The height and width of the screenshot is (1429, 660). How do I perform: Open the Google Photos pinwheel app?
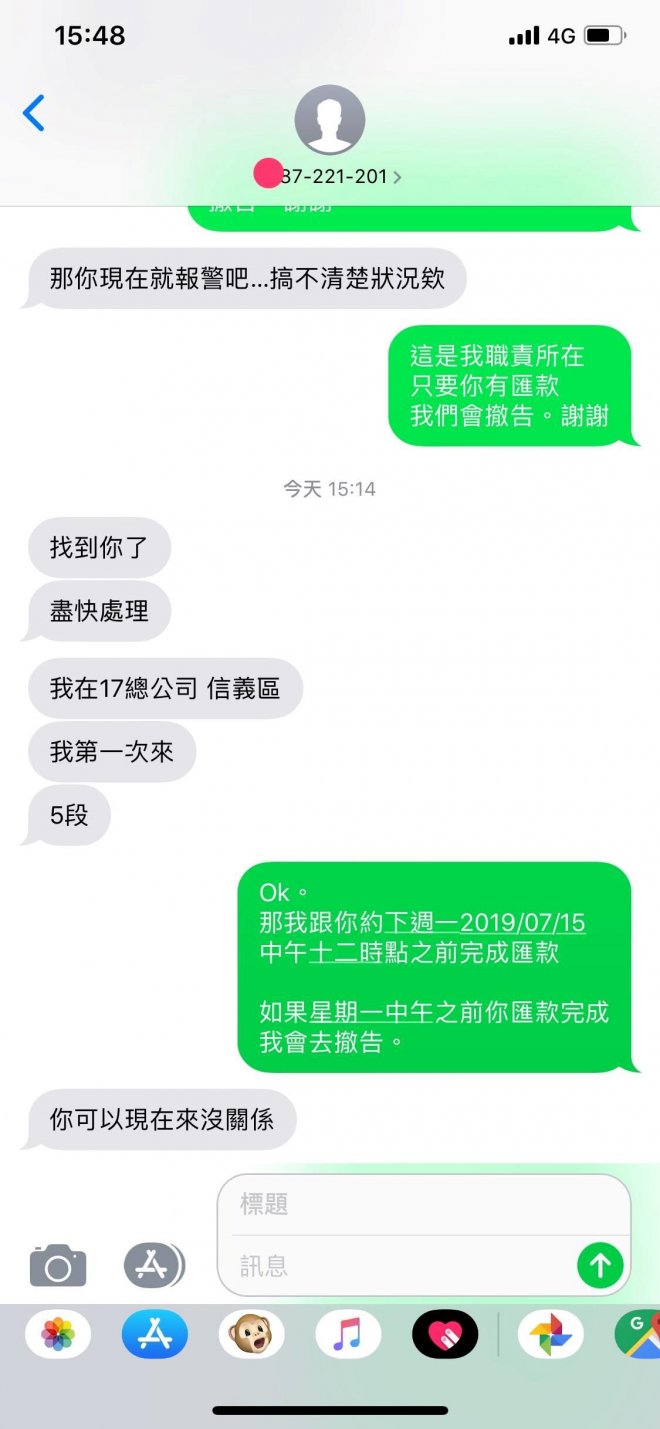click(x=550, y=1334)
